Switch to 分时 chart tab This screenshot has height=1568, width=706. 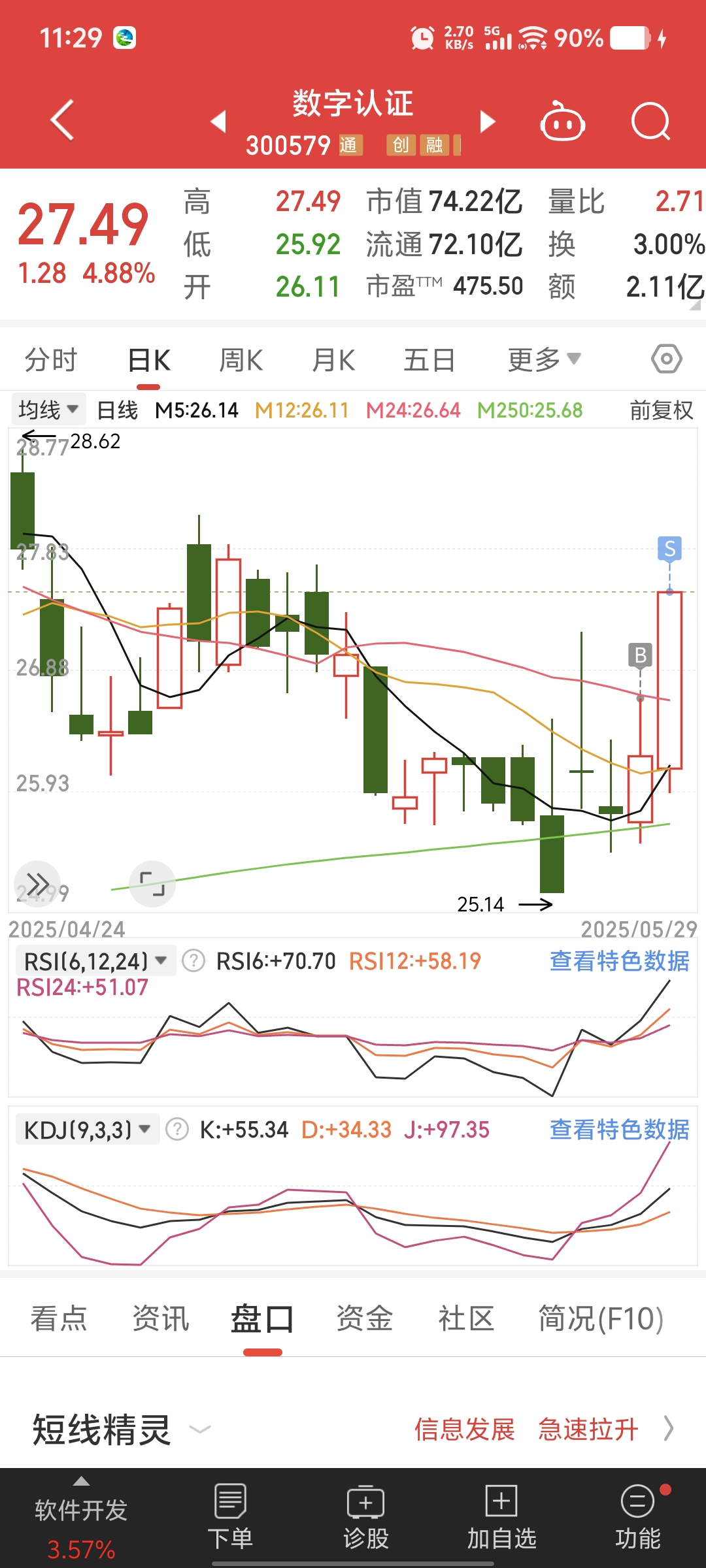click(51, 360)
